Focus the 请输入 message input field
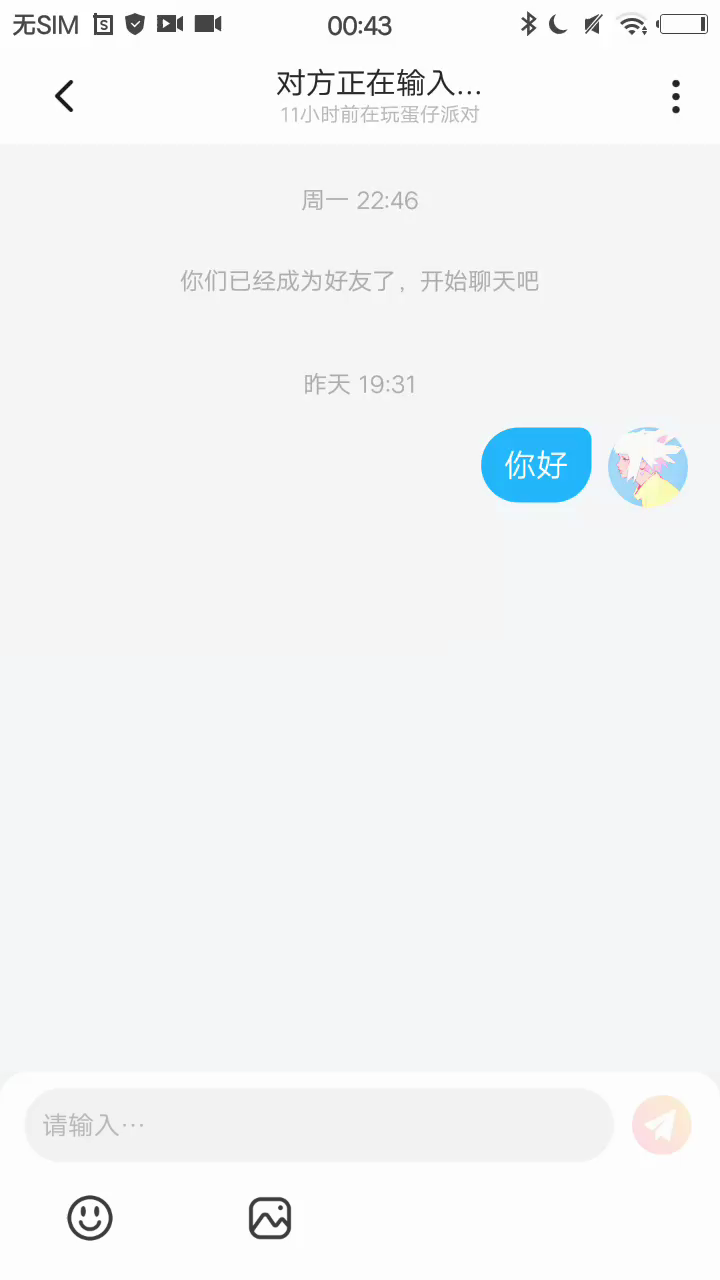The width and height of the screenshot is (720, 1280). 318,1125
